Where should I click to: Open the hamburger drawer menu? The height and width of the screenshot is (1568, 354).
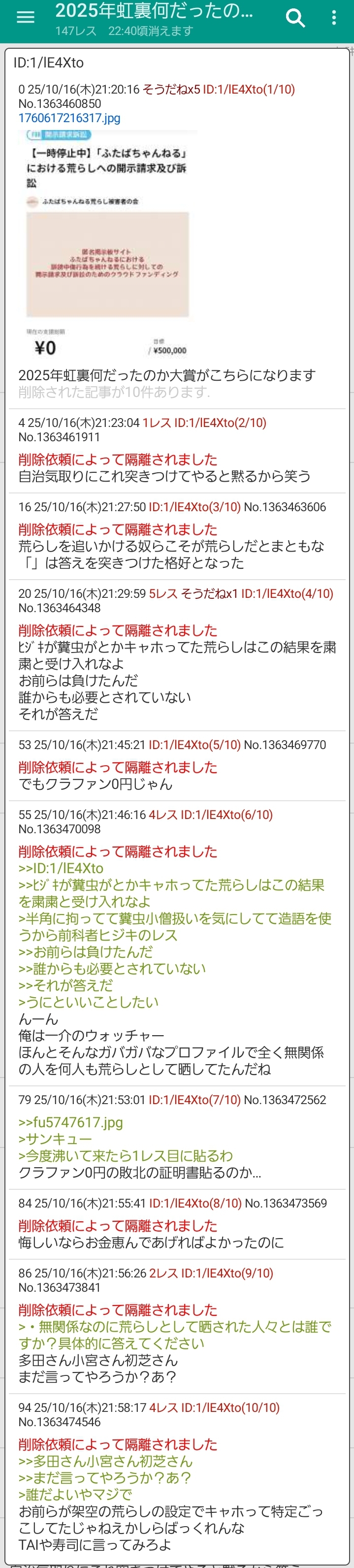[25, 17]
